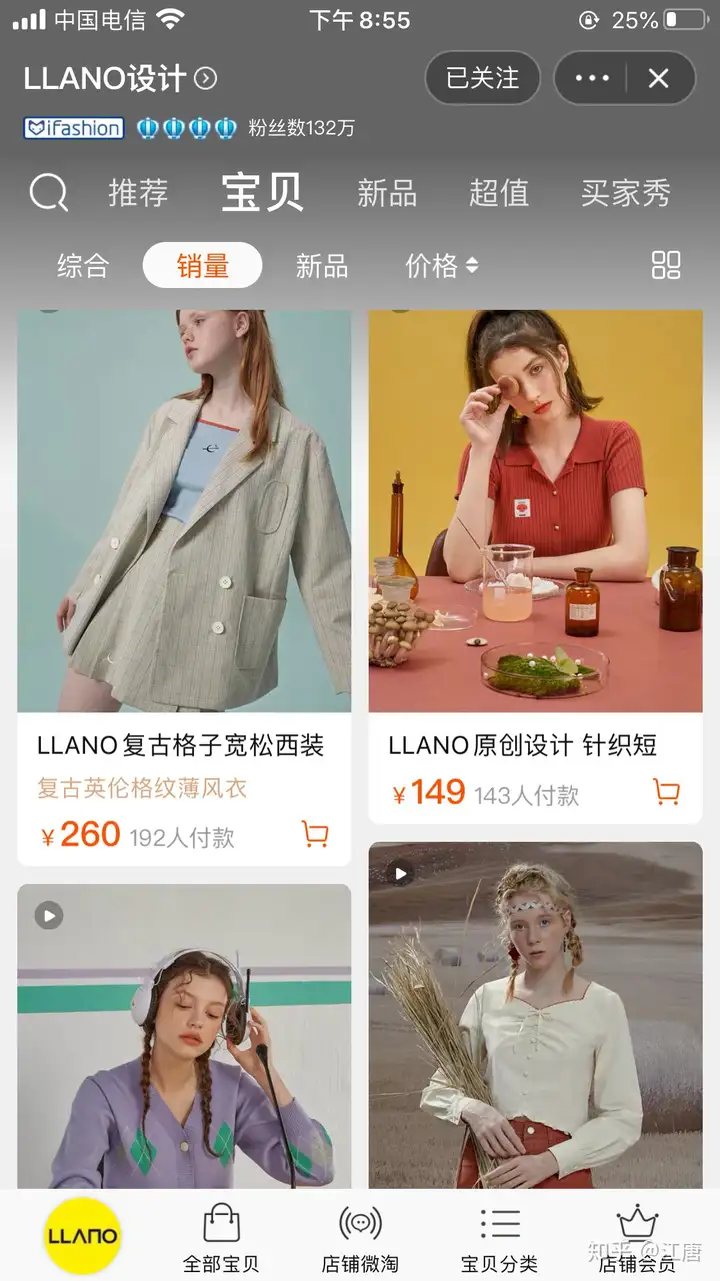The image size is (720, 1281).
Task: Sort items by 综合
Action: (x=83, y=266)
